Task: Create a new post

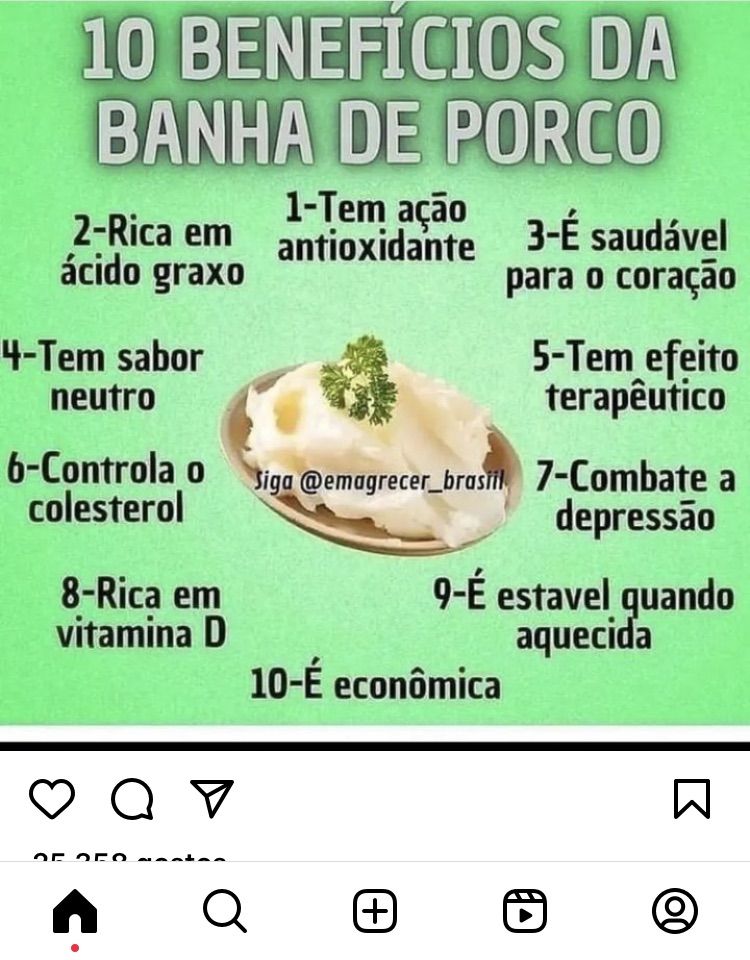Action: pos(375,911)
